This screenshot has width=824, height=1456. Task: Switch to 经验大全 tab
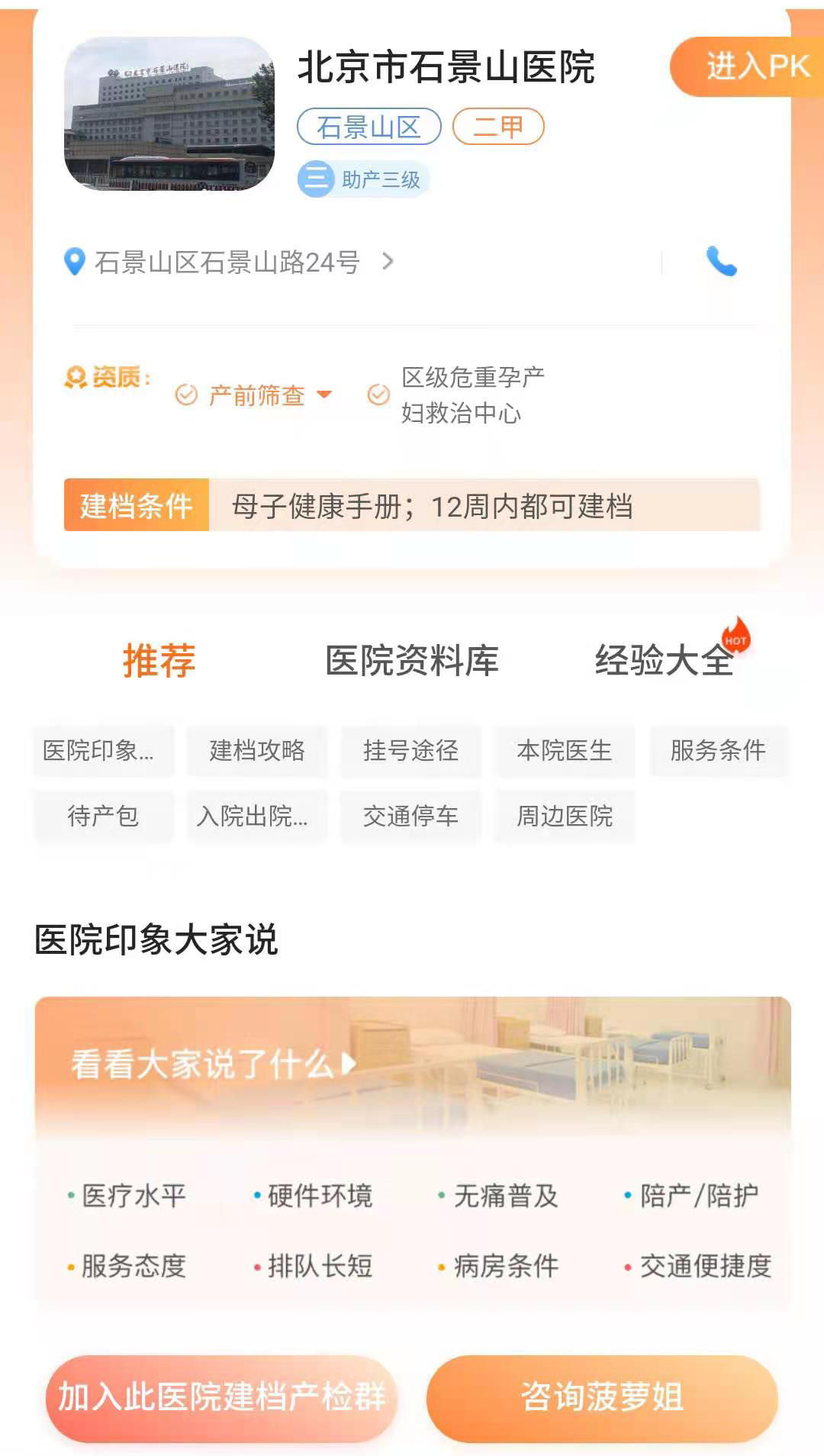(x=664, y=661)
